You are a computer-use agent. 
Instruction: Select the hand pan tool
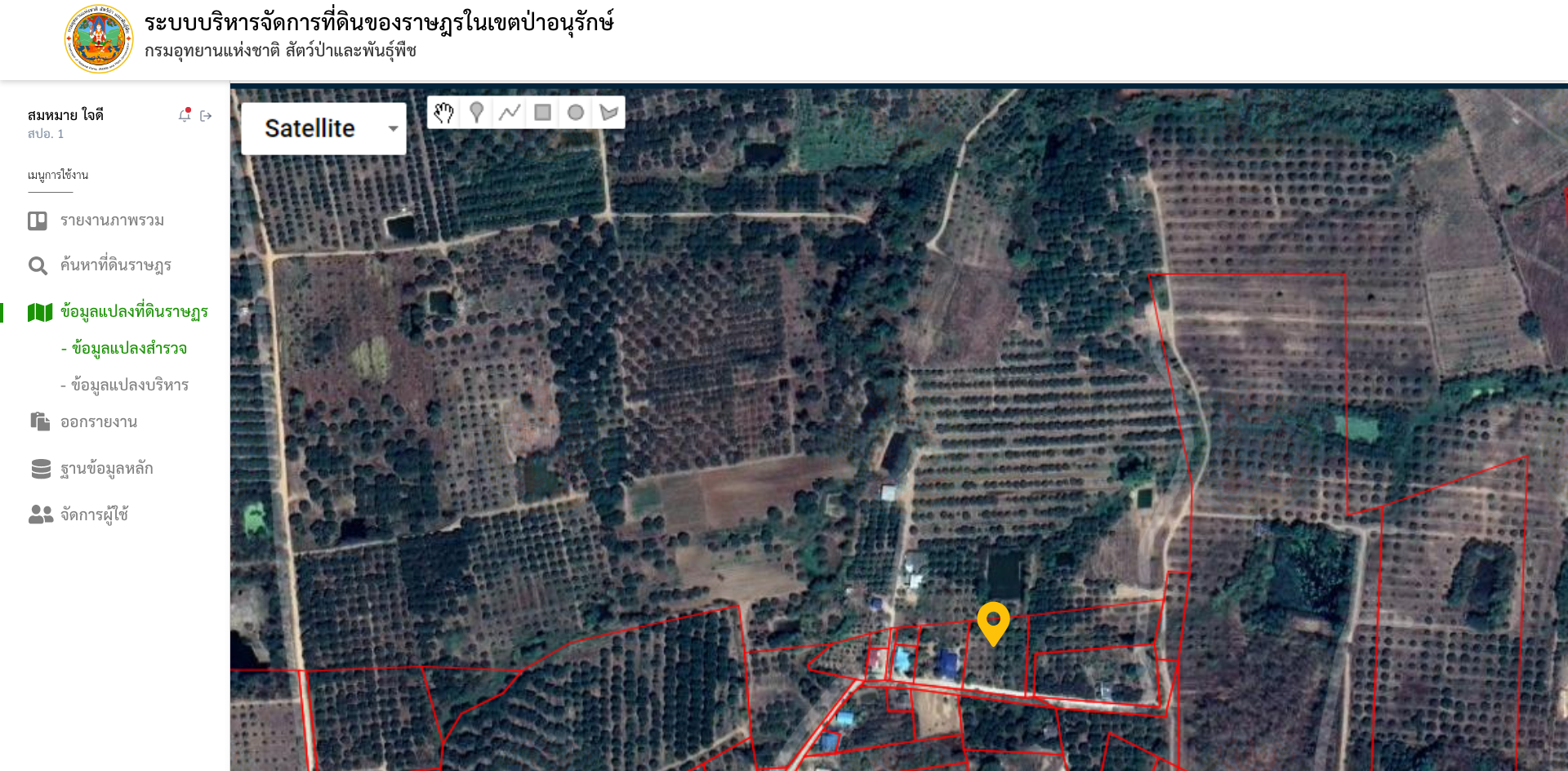[443, 113]
